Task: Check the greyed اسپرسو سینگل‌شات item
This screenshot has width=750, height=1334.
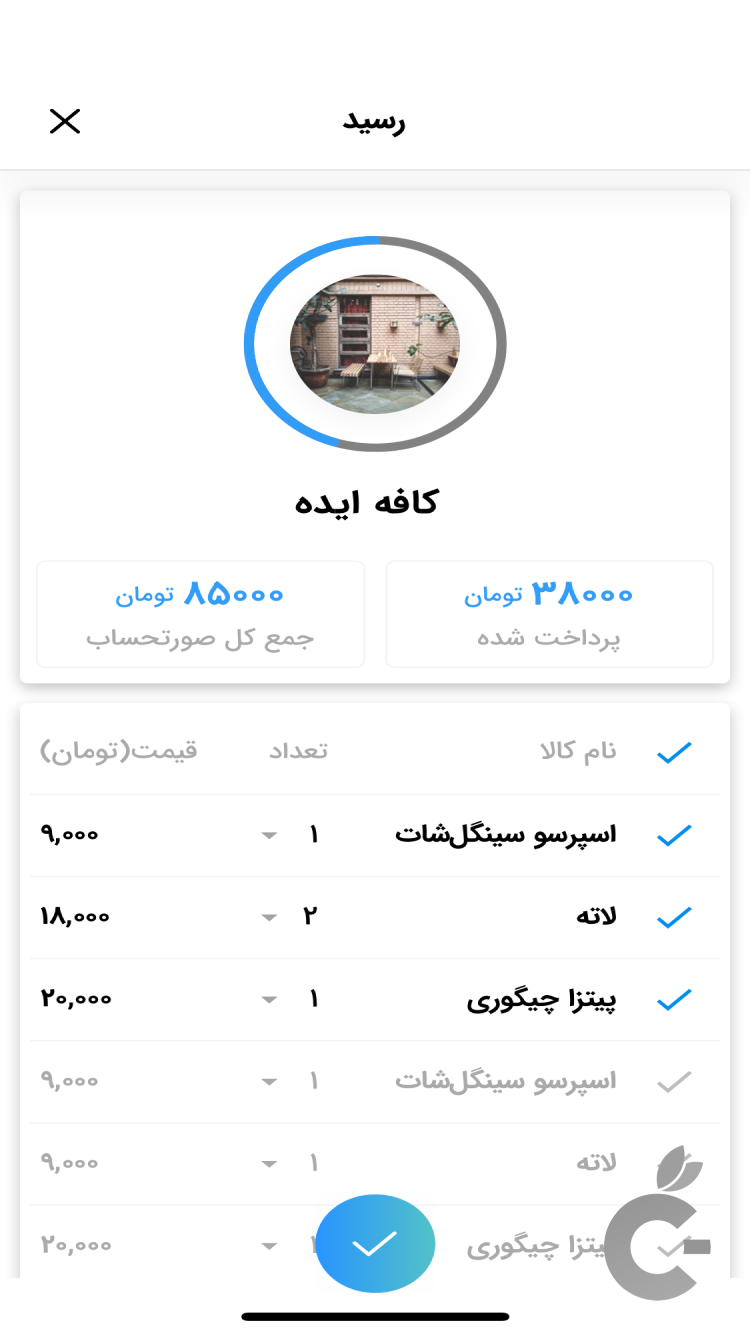Action: pos(675,1081)
